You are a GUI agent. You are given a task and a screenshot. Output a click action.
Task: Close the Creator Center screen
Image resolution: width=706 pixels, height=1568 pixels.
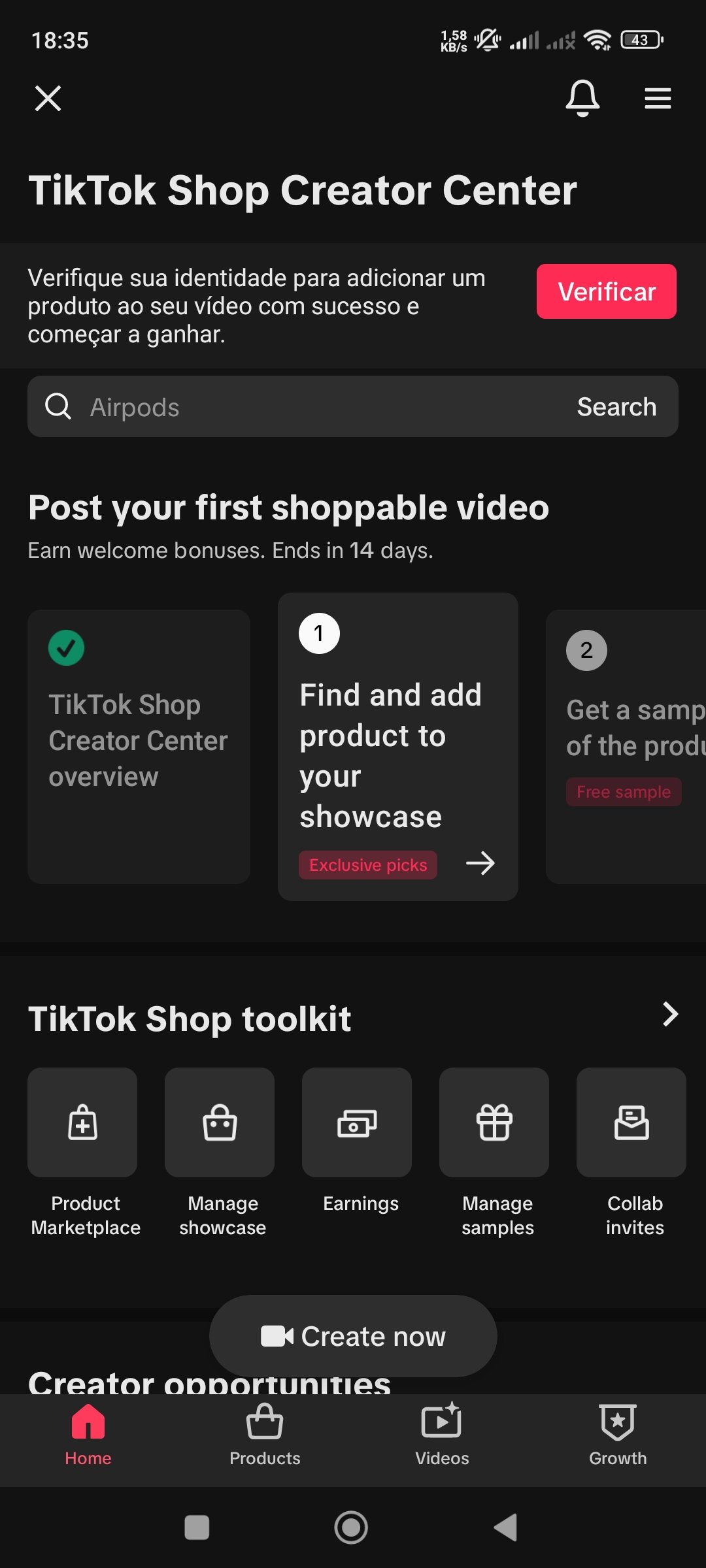(x=48, y=99)
